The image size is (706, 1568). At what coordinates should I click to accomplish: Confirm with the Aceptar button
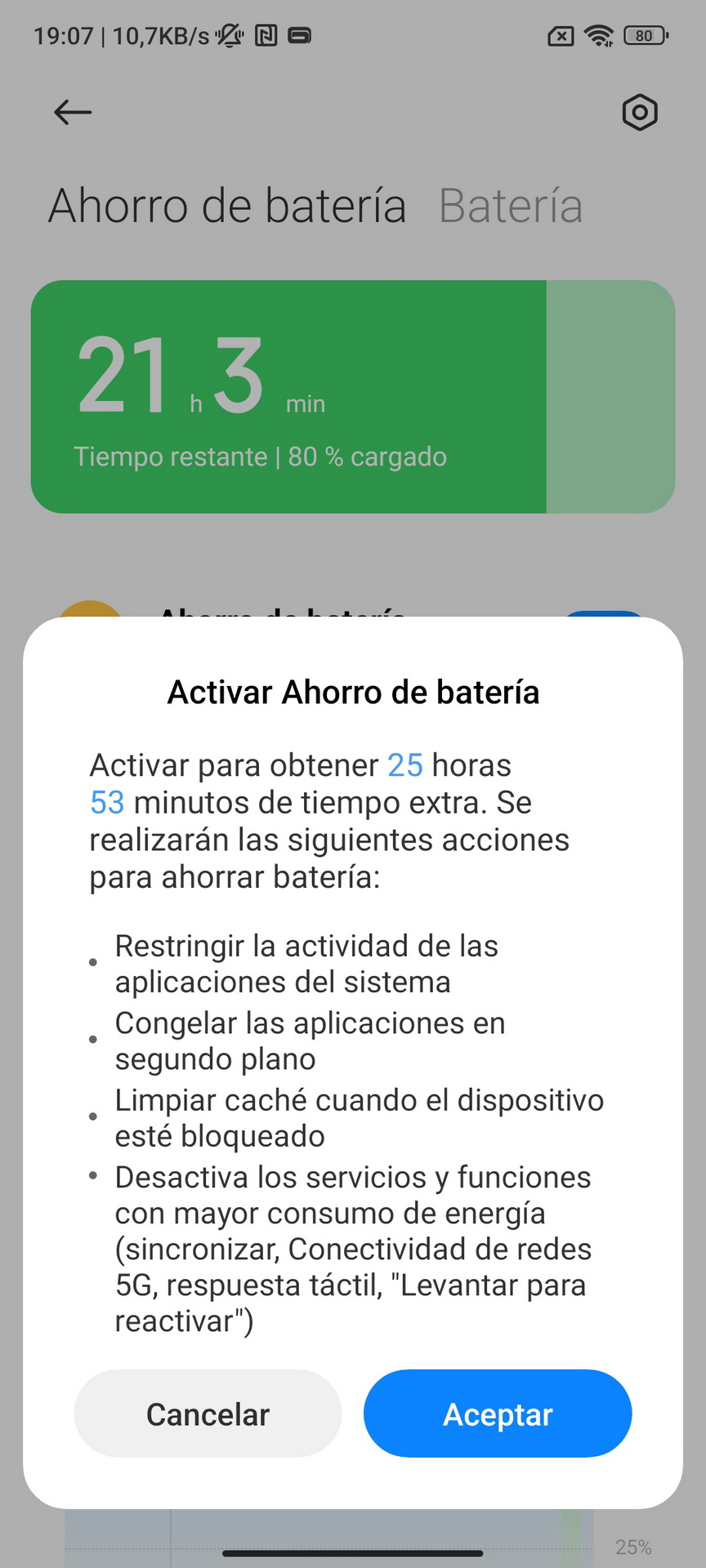tap(498, 1414)
